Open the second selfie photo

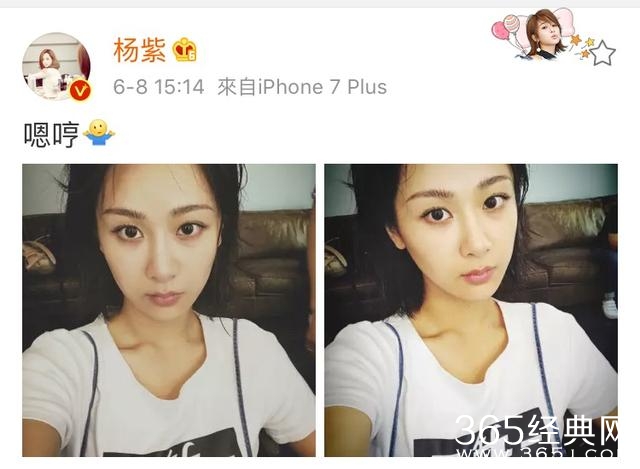tap(470, 310)
